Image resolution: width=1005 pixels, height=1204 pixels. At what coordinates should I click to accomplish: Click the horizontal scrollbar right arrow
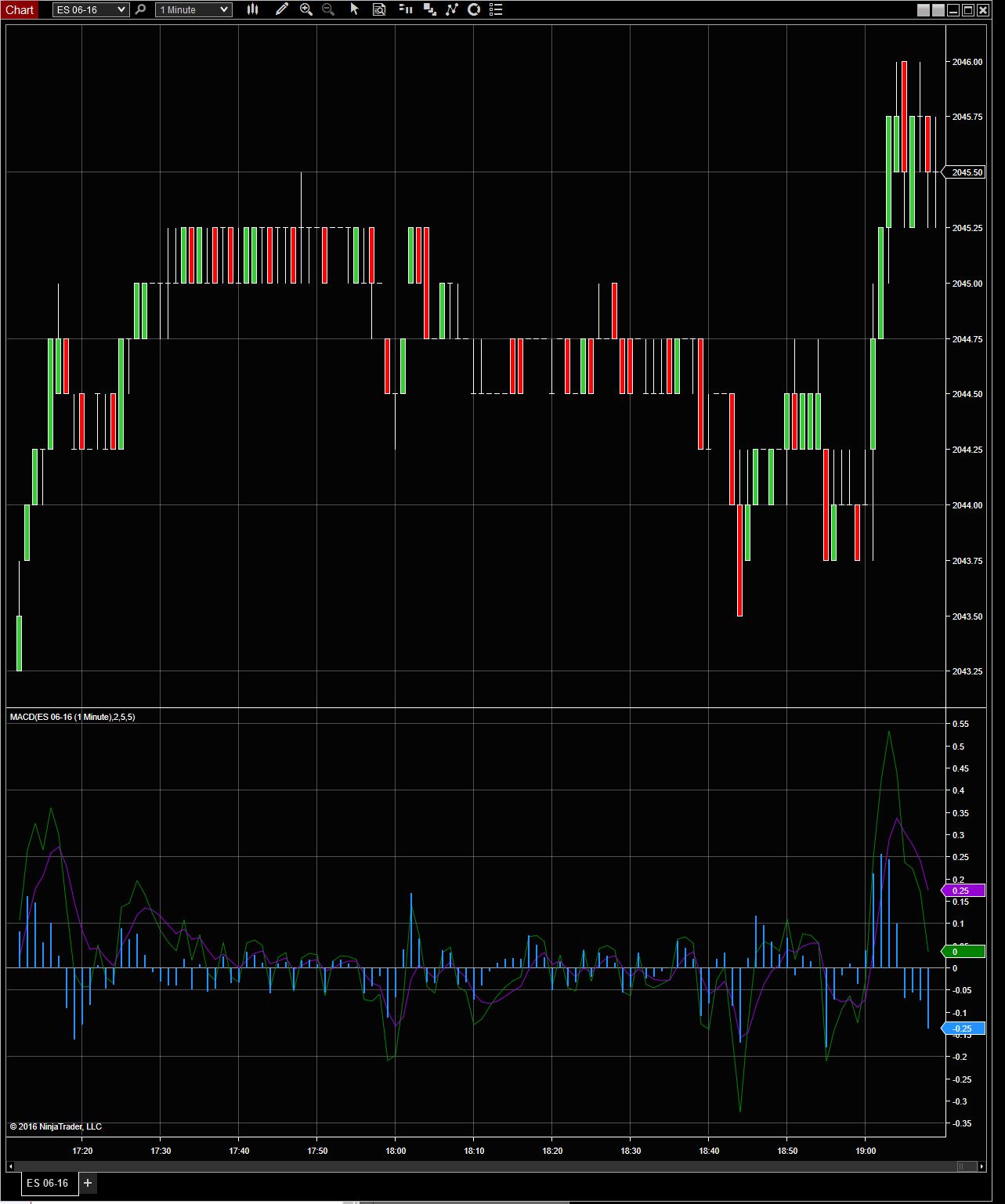point(982,1166)
